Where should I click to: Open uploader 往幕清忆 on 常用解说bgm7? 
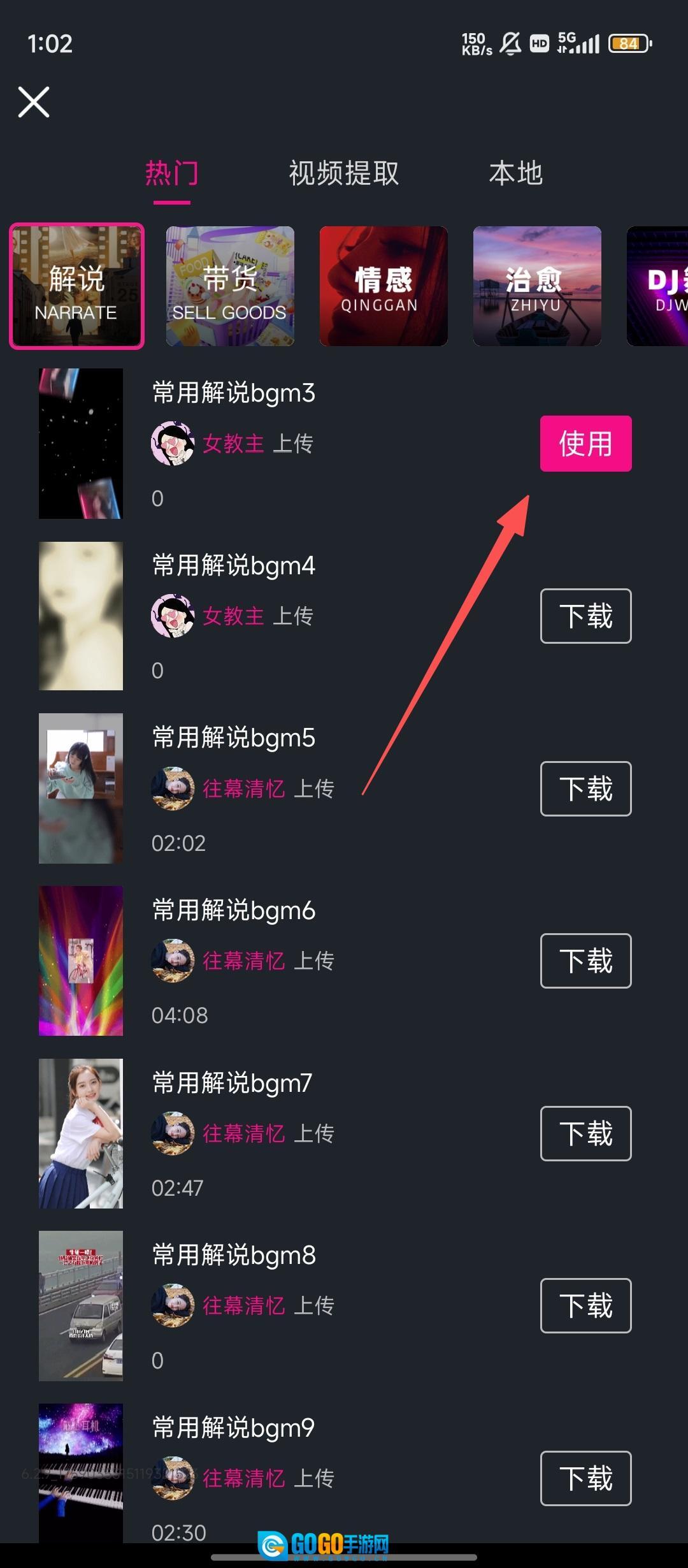(243, 1133)
